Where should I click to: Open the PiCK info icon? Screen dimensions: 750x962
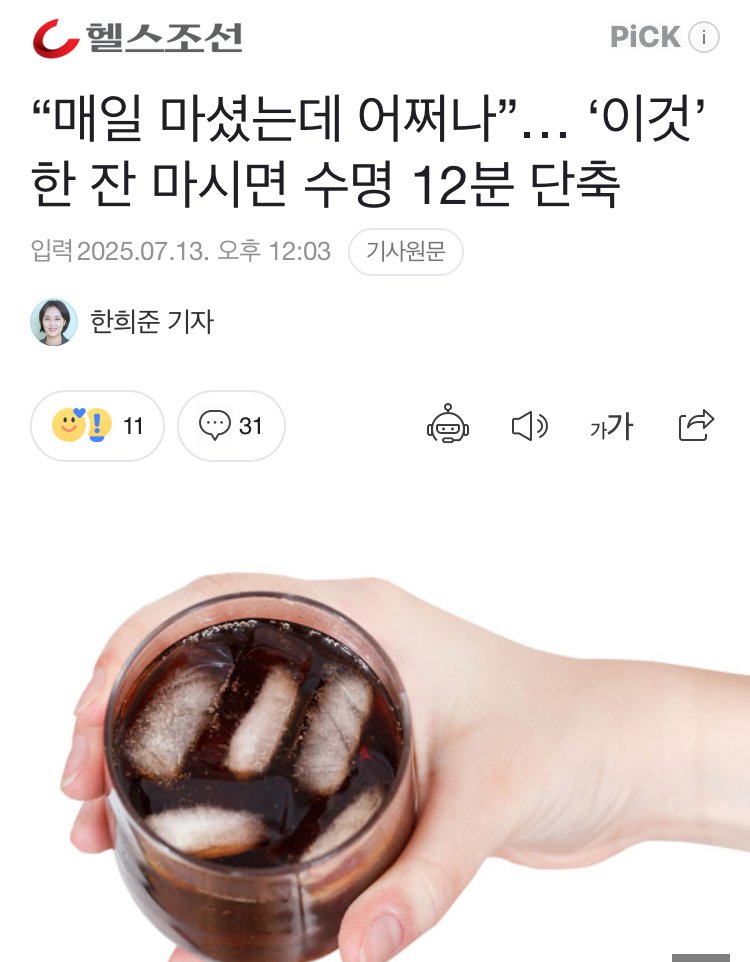(x=703, y=38)
